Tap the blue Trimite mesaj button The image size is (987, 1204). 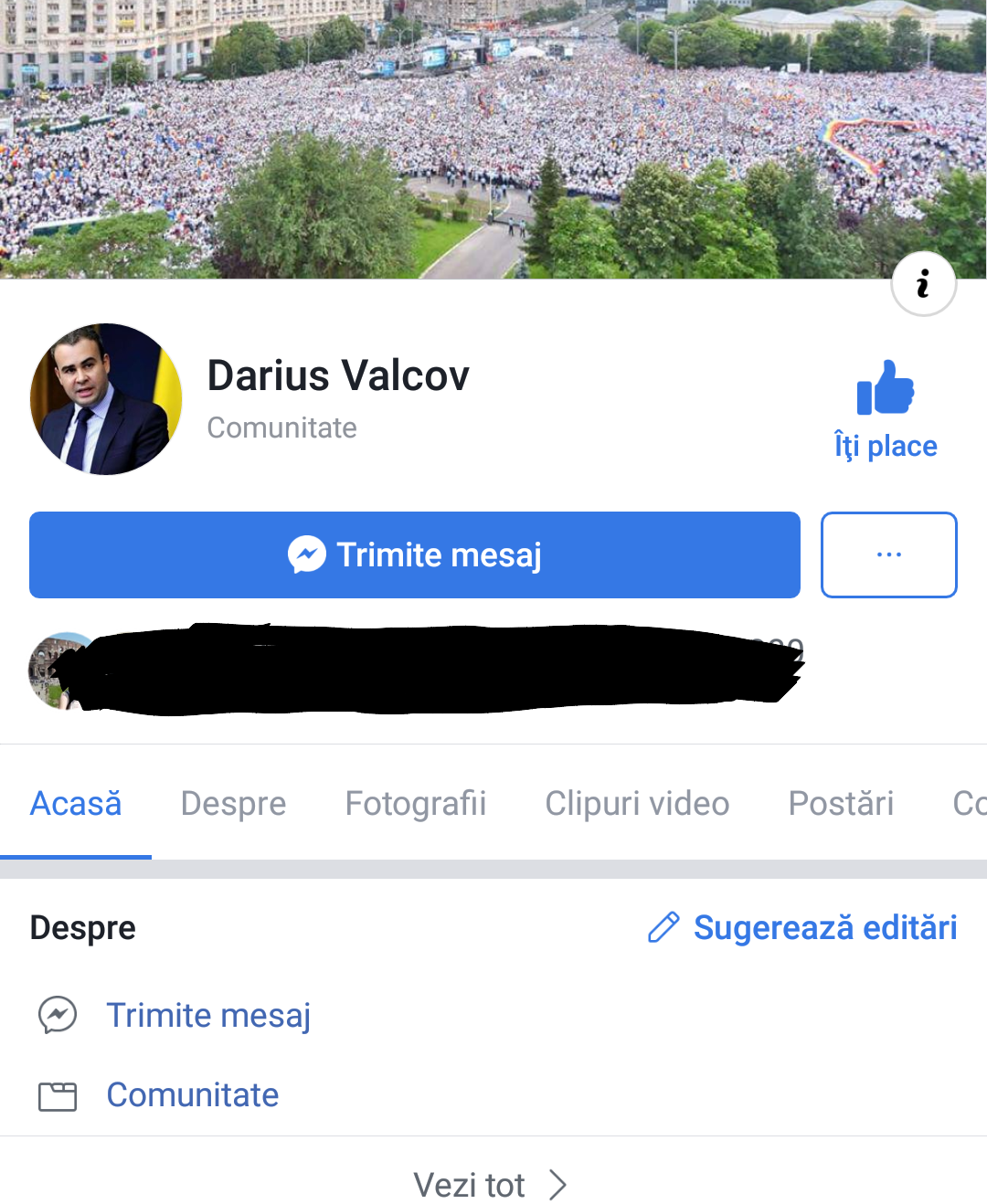[x=415, y=554]
